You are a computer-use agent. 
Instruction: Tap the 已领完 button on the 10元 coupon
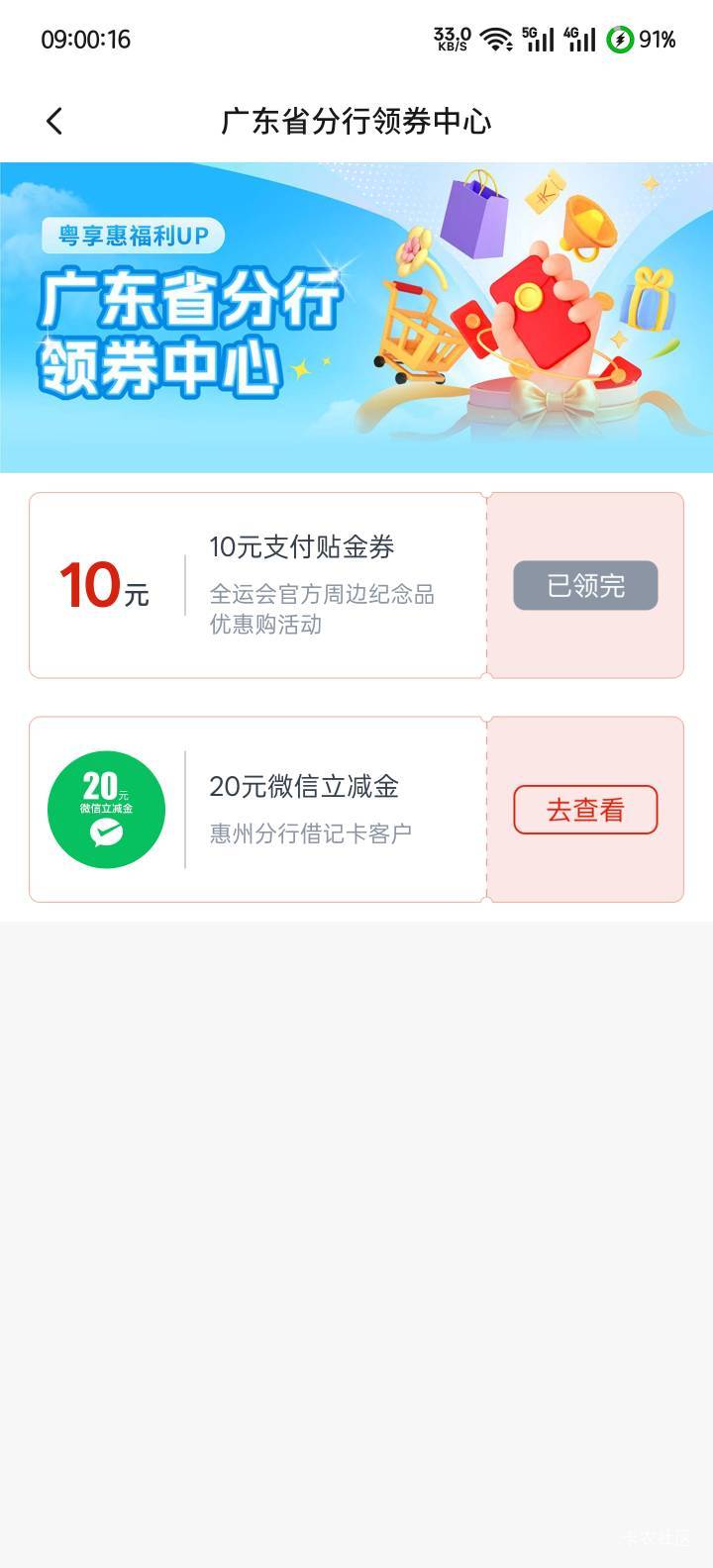coord(585,585)
